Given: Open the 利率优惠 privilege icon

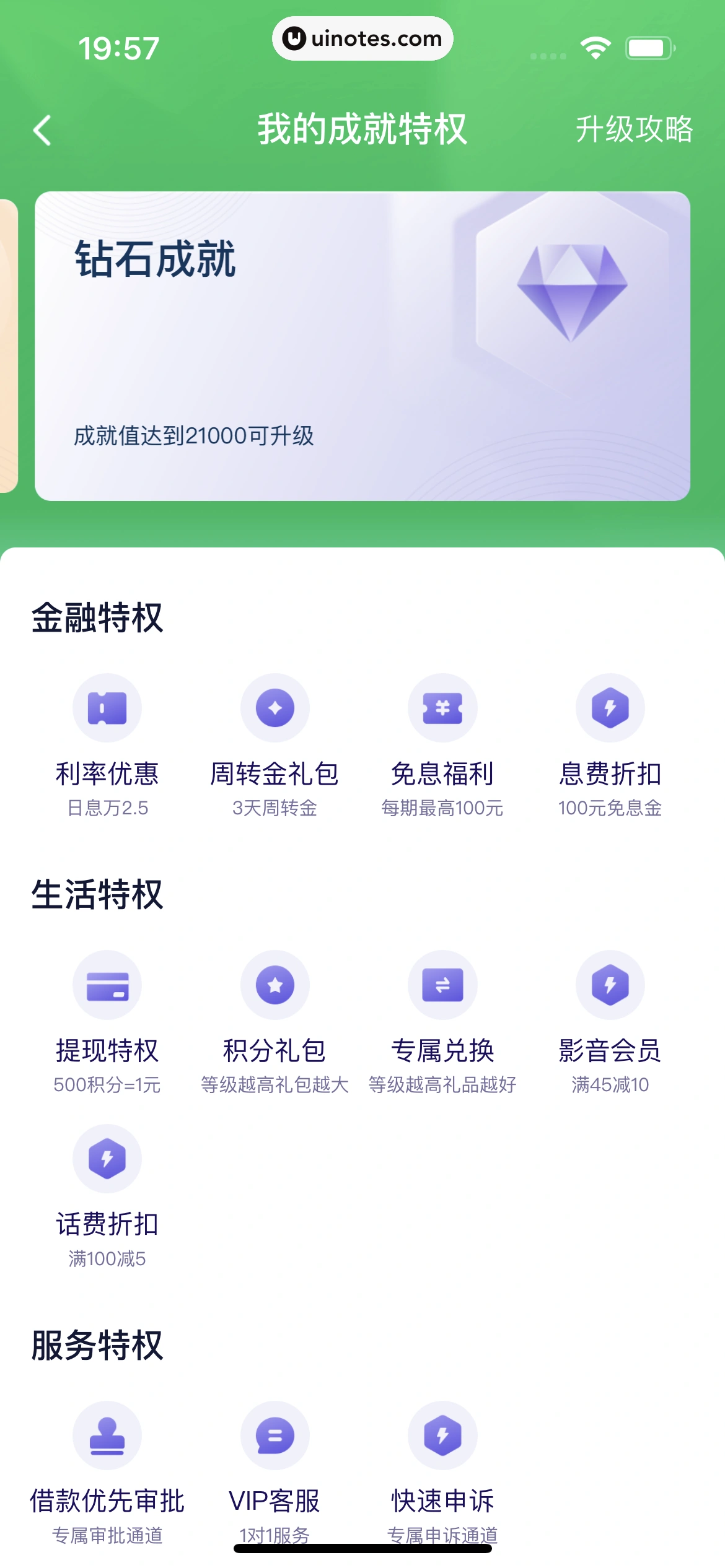Looking at the screenshot, I should click(x=107, y=710).
